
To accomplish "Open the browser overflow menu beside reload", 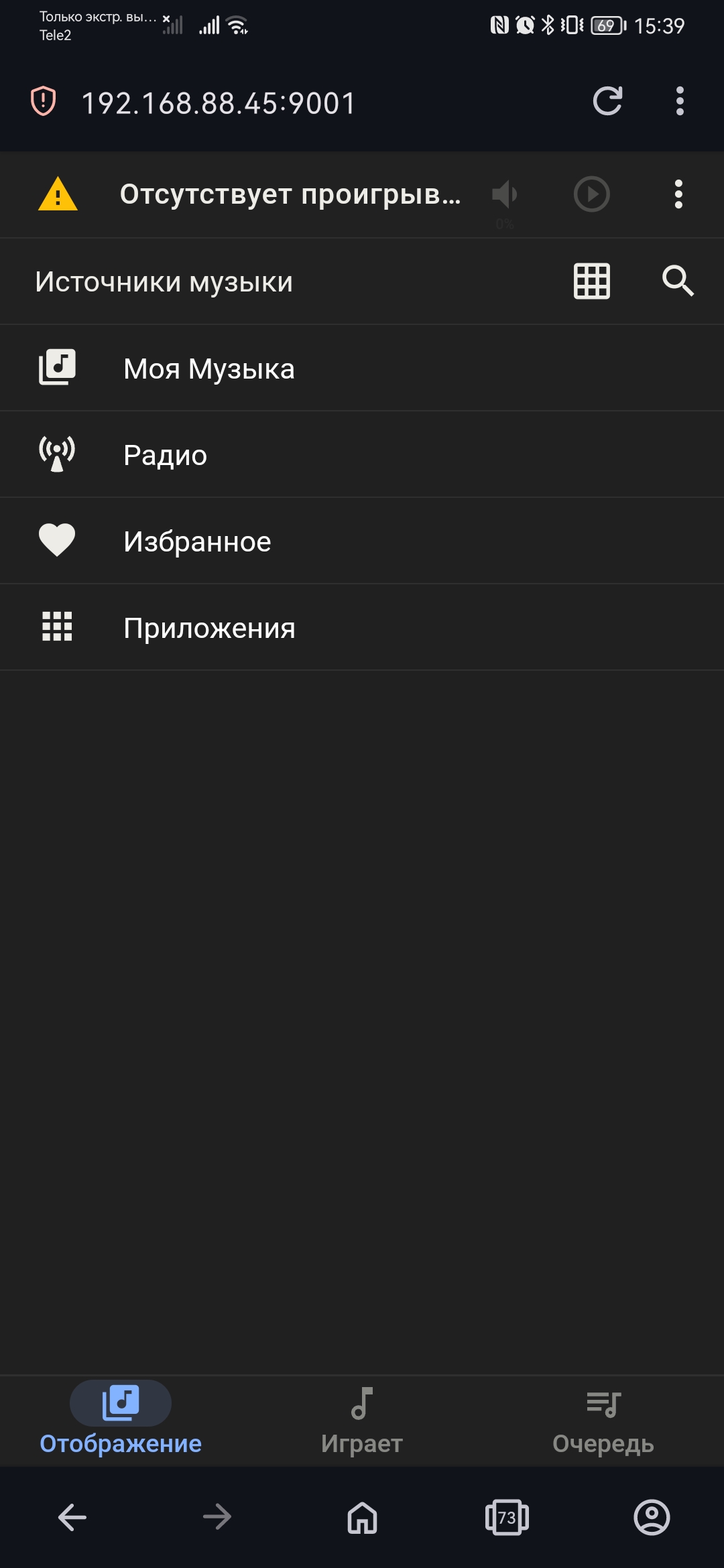I will click(680, 101).
